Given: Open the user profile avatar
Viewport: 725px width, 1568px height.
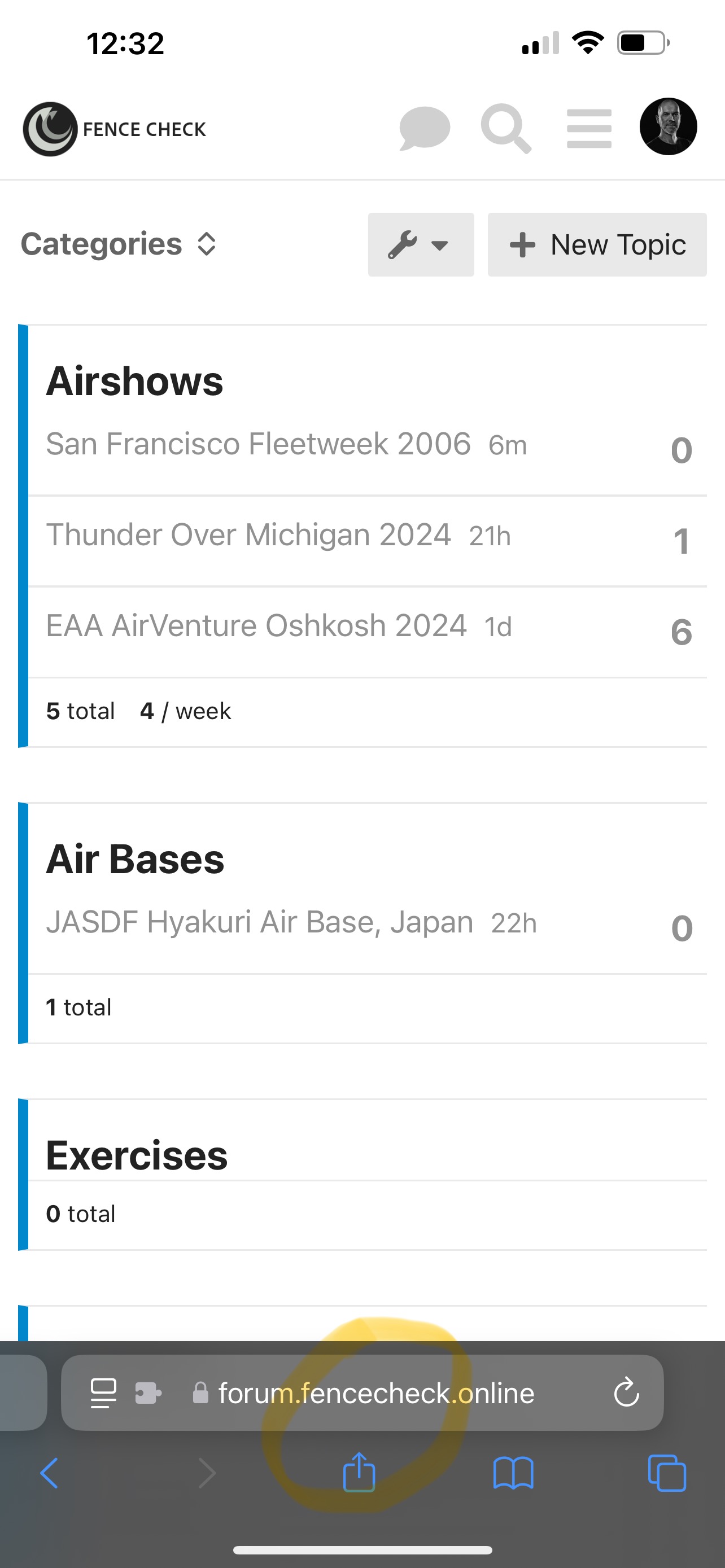Looking at the screenshot, I should 668,126.
